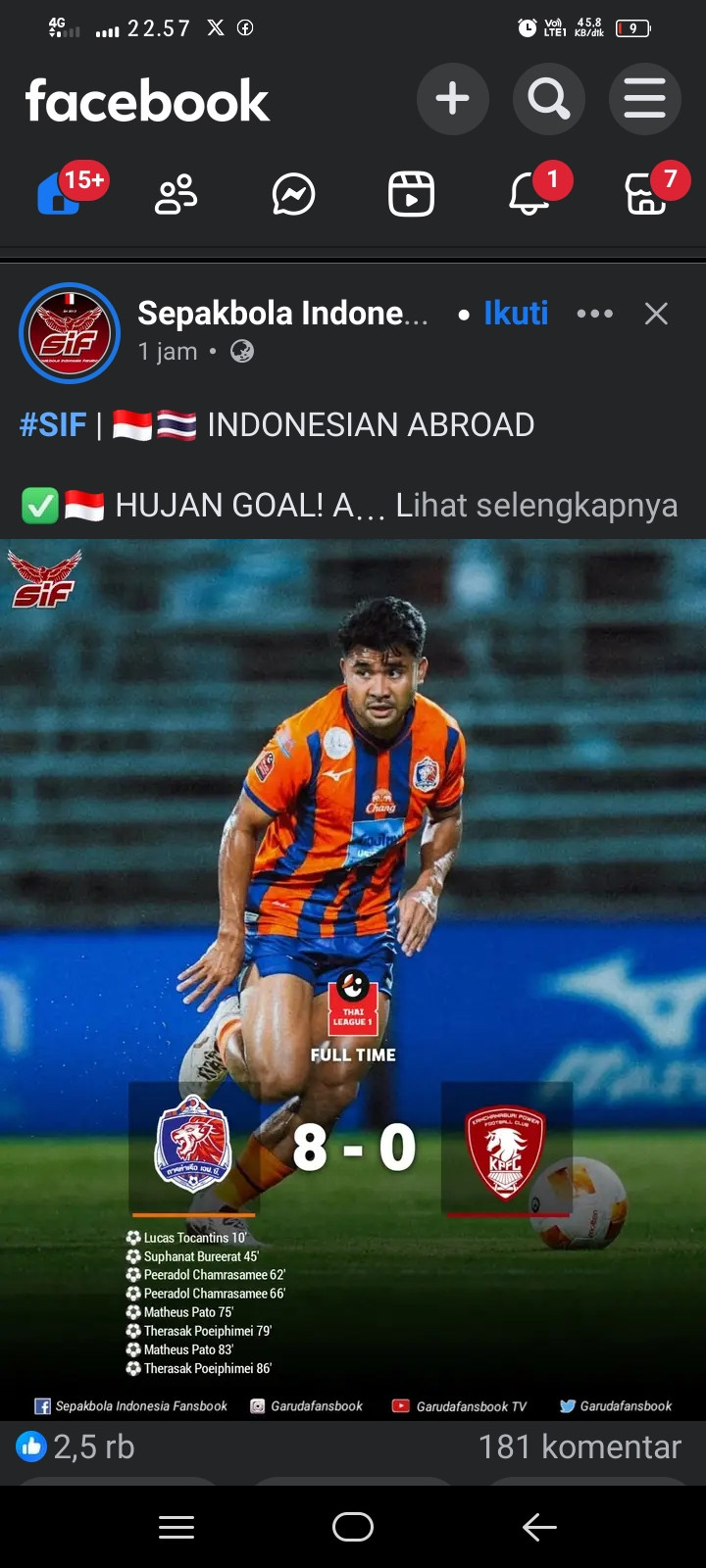Go to the Home feed tab
706x1568 pixels.
(61, 193)
